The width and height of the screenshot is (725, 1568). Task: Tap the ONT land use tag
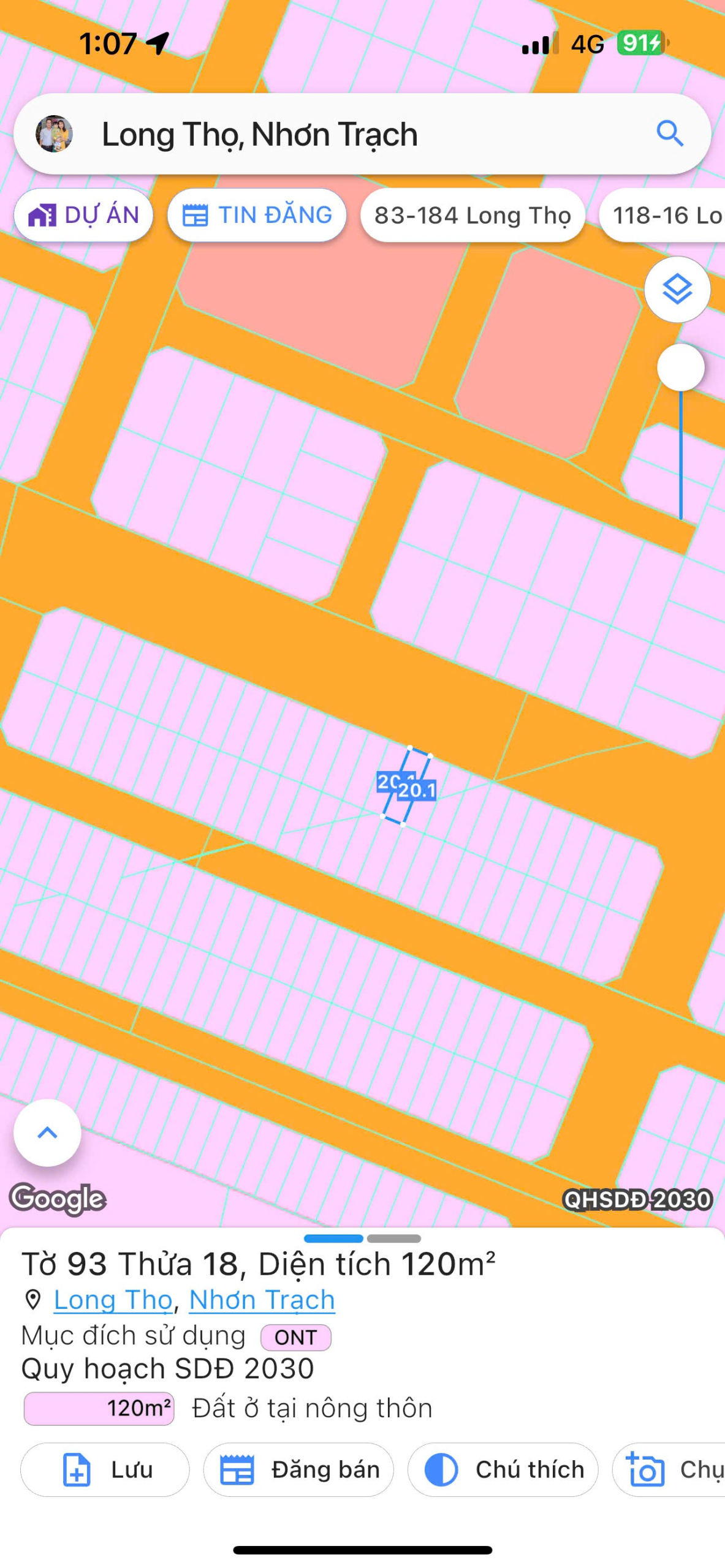click(x=296, y=1337)
